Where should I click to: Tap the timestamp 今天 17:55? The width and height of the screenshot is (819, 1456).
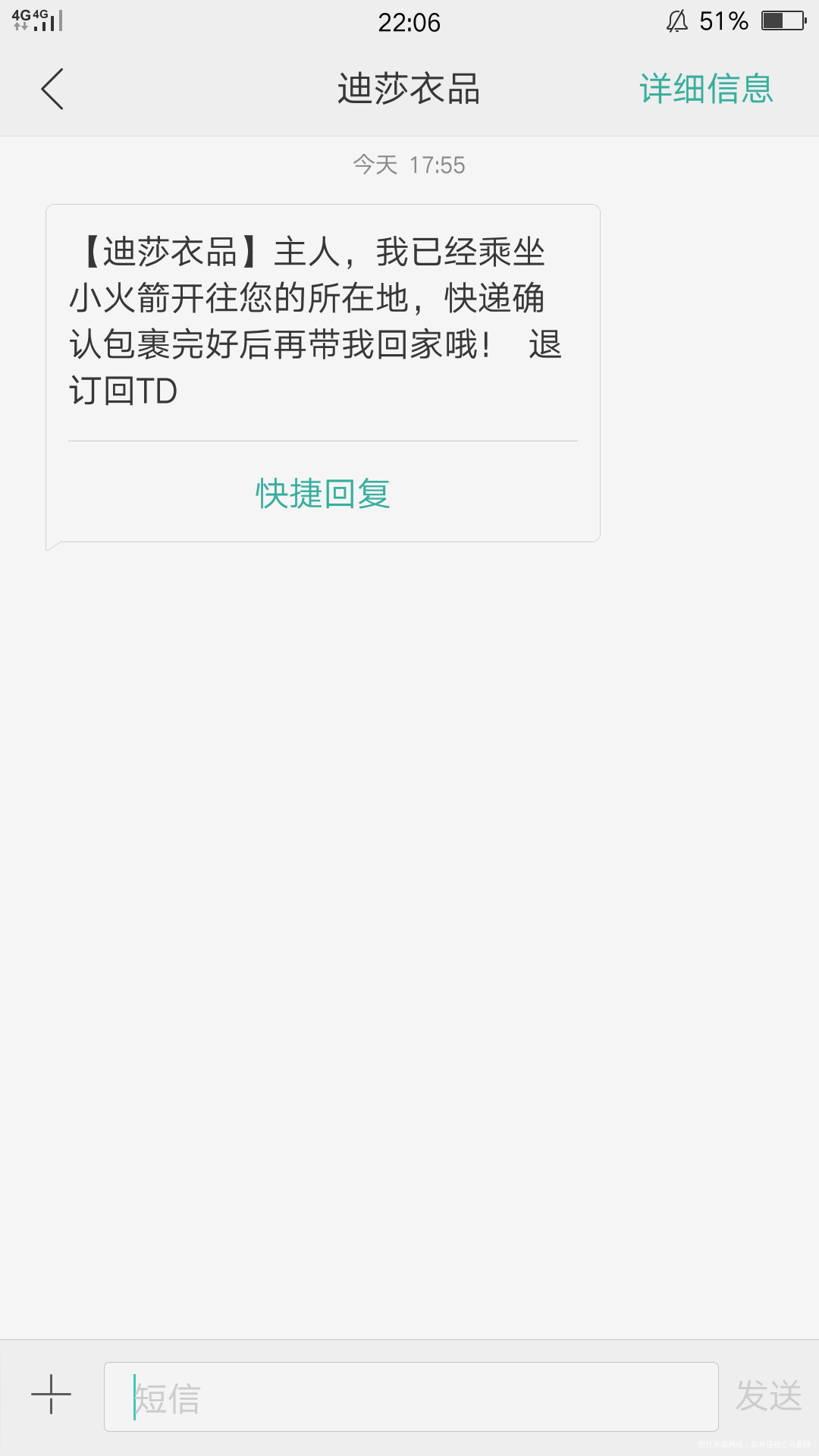coord(409,165)
